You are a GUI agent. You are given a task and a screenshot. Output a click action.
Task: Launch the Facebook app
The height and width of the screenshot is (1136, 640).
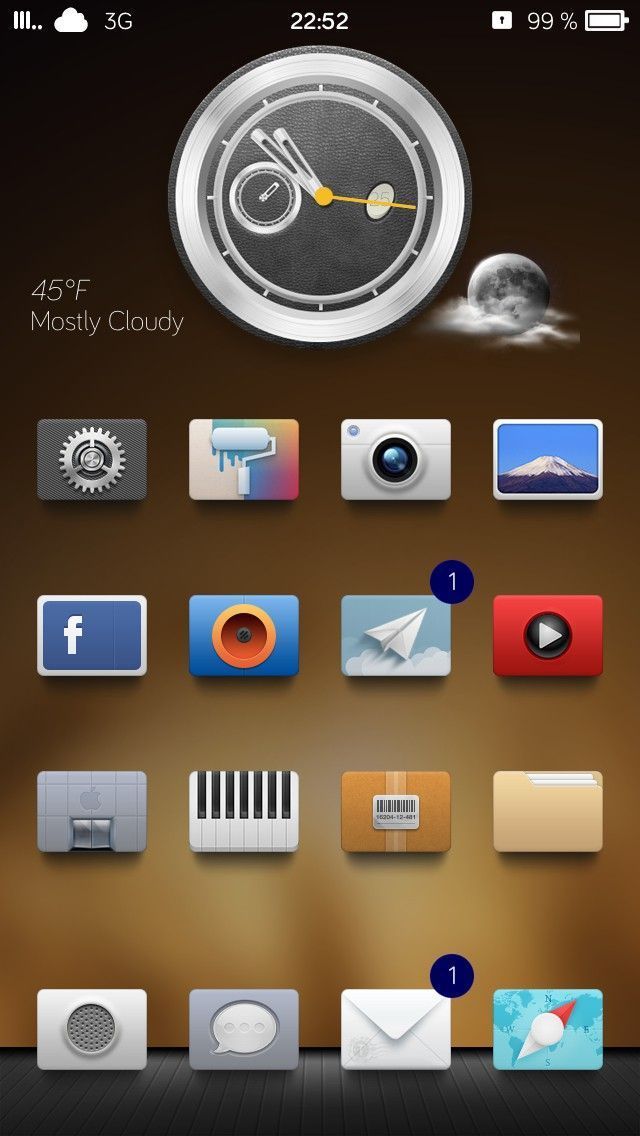pos(92,635)
